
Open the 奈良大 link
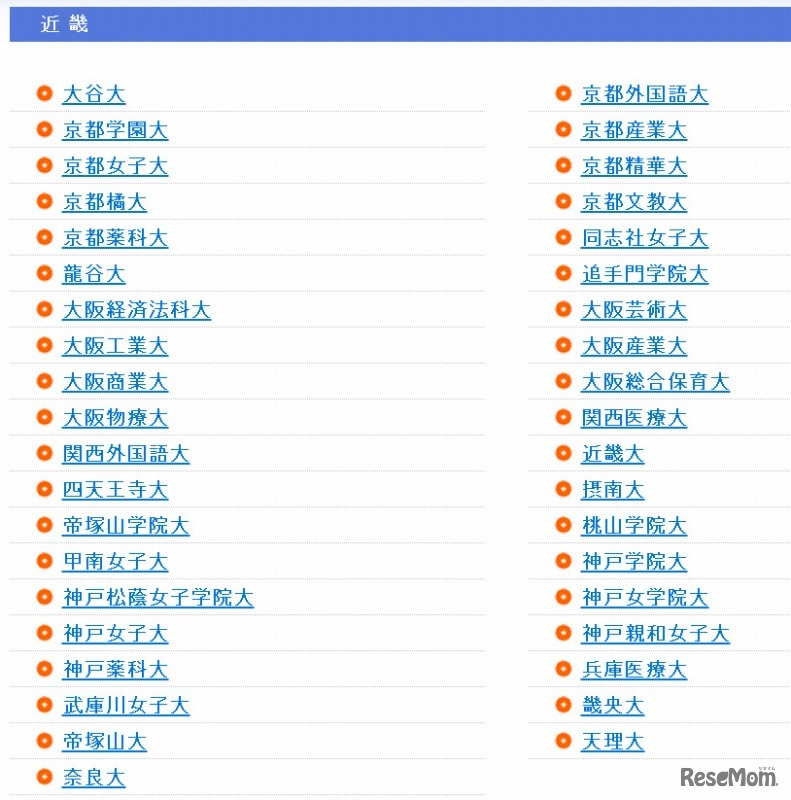(93, 778)
